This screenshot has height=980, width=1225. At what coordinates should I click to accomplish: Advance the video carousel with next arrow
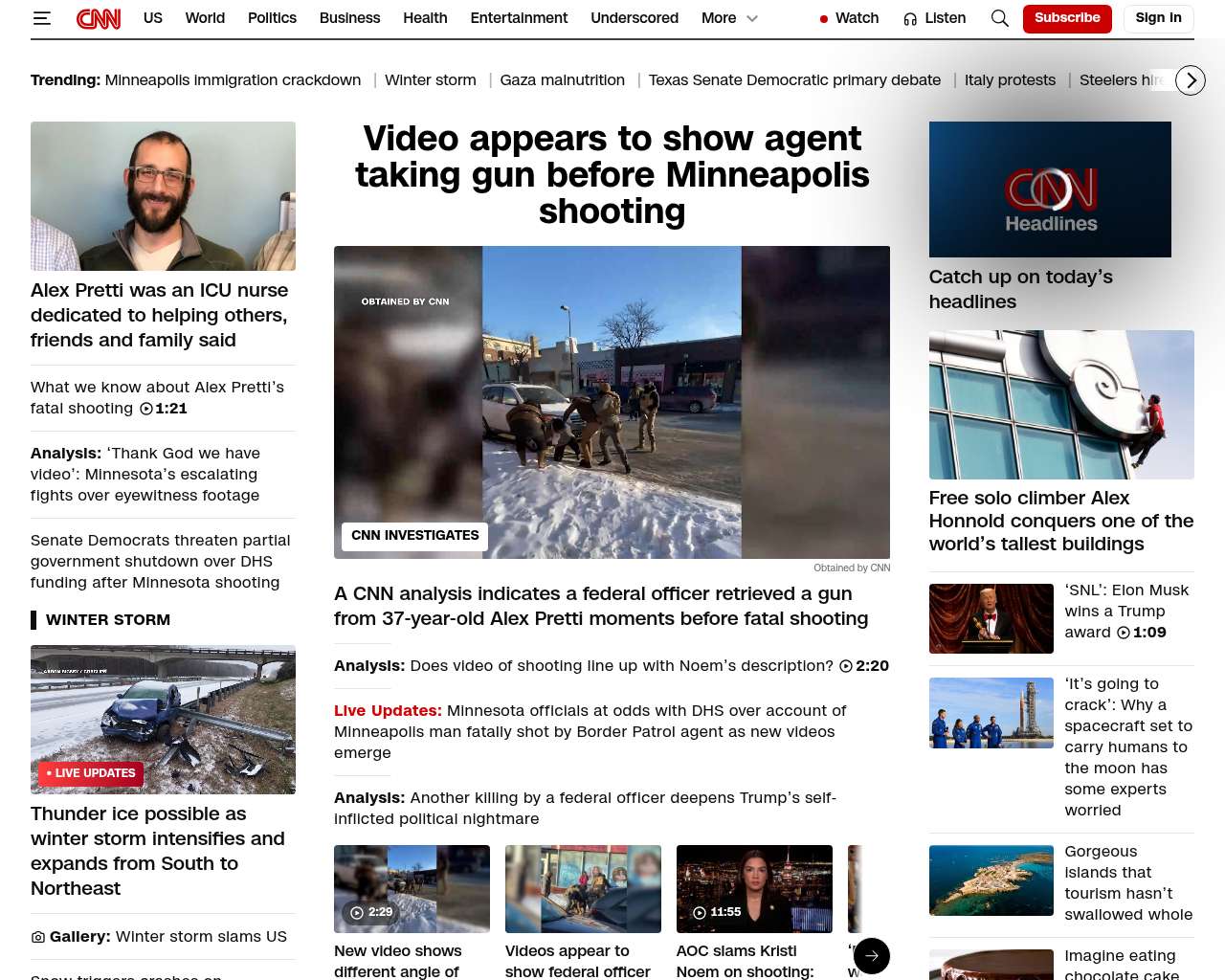(871, 955)
